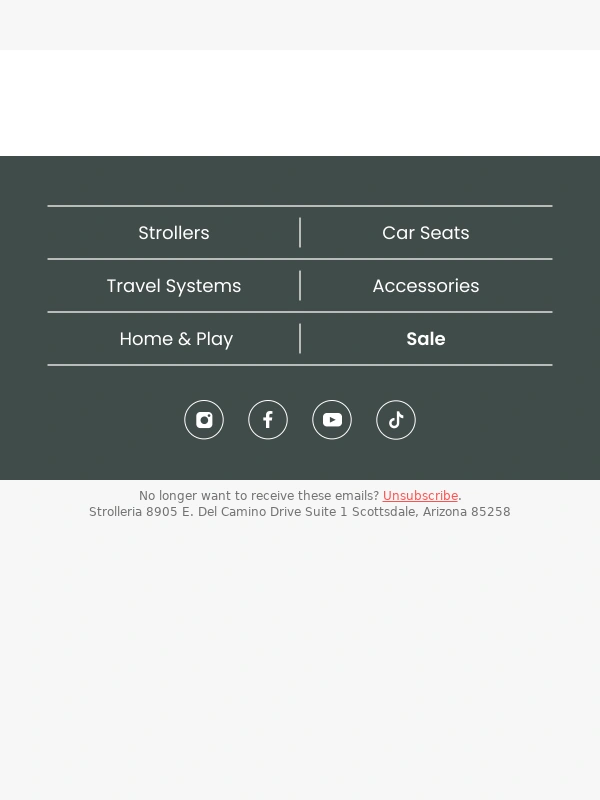Unsubscribe from these emails

[x=420, y=496]
